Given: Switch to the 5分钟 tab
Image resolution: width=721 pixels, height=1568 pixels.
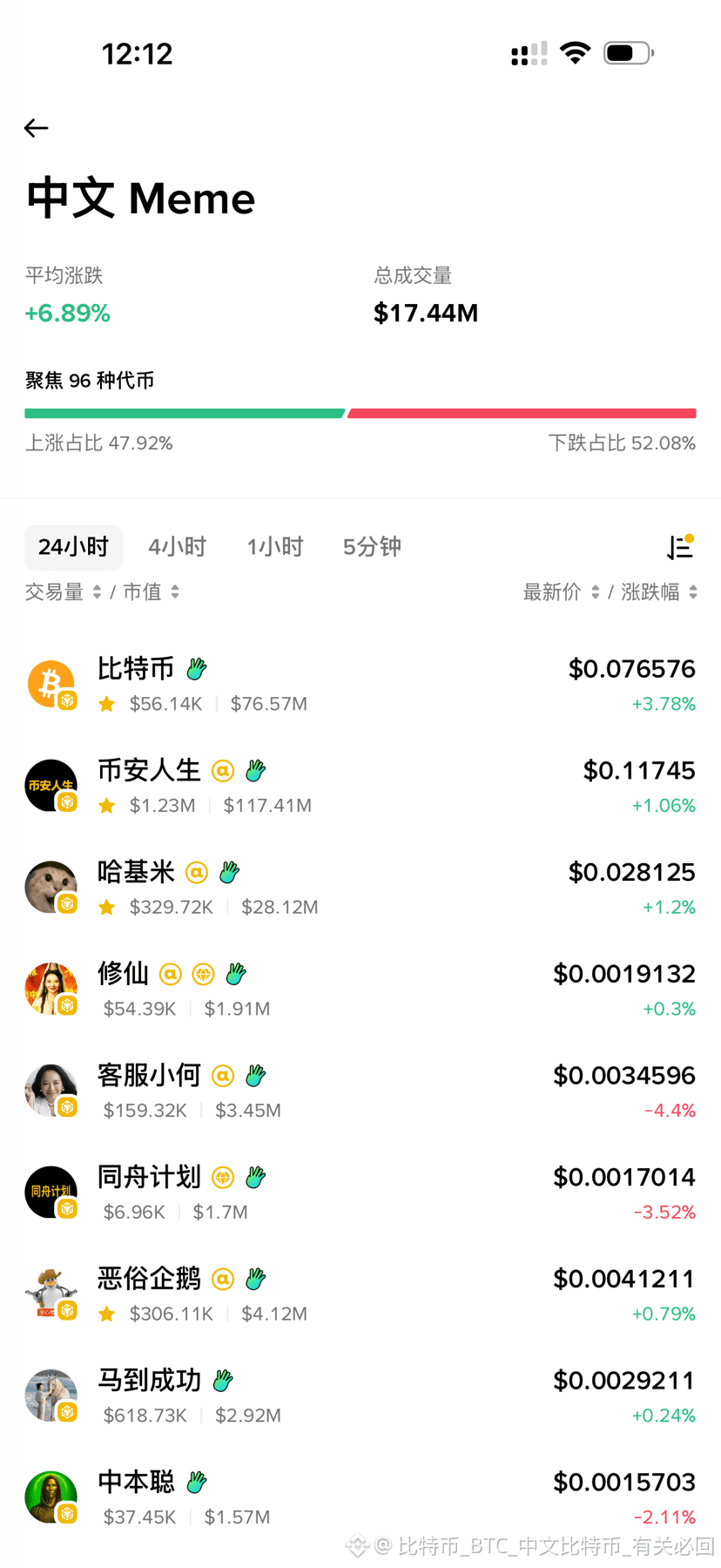Looking at the screenshot, I should click(x=372, y=547).
